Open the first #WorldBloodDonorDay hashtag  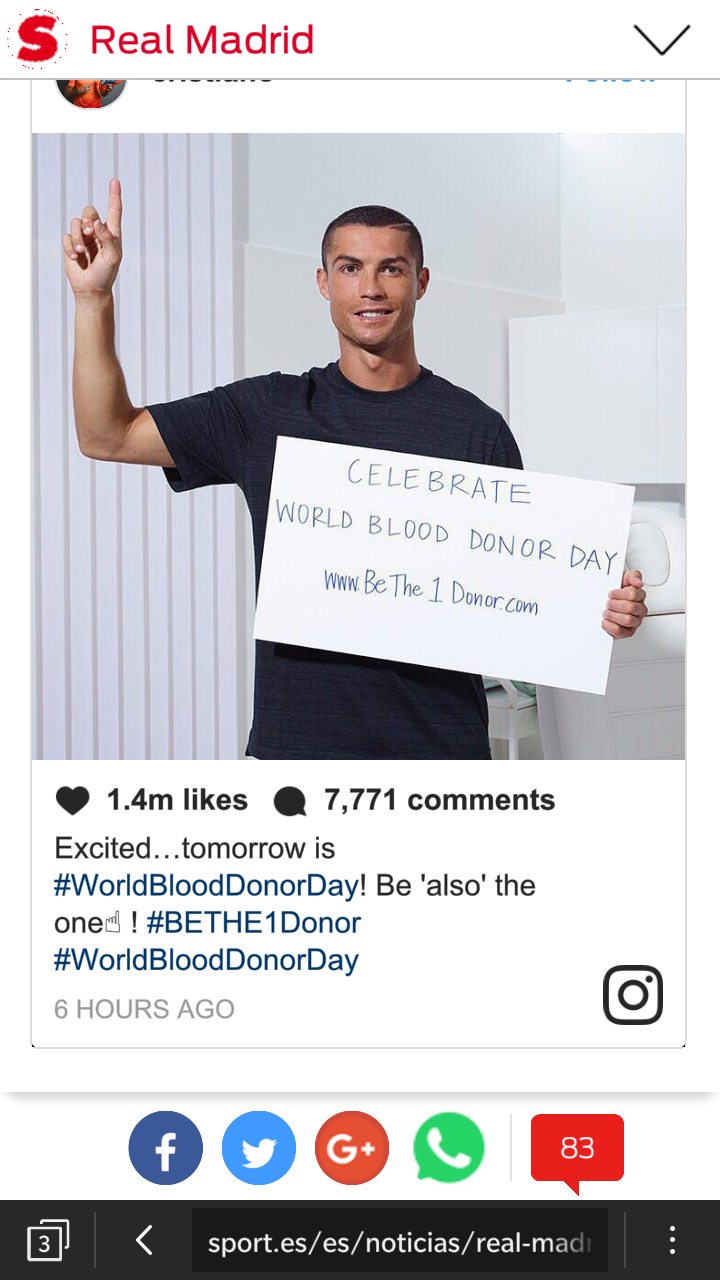pos(205,885)
